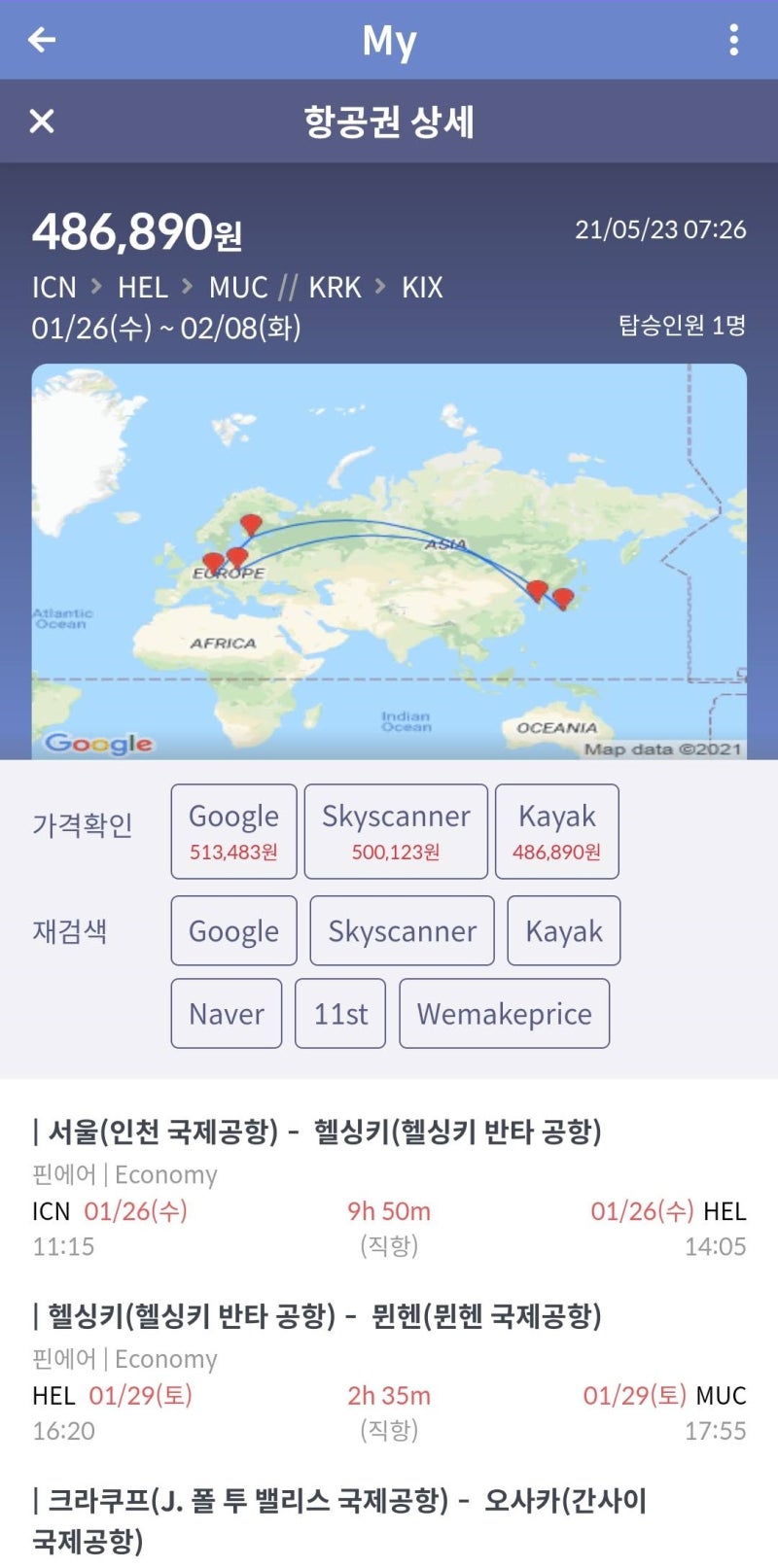Click the Google logo on the map

(97, 746)
